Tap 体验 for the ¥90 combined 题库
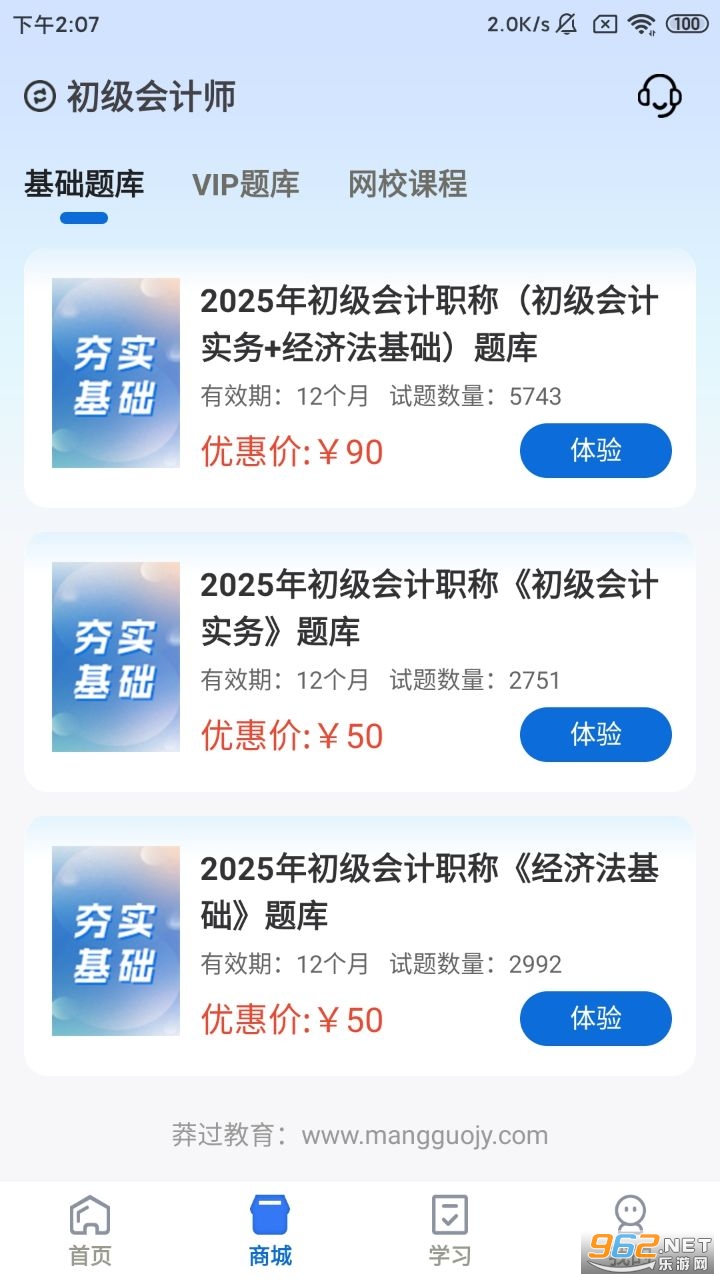The image size is (720, 1280). click(595, 451)
